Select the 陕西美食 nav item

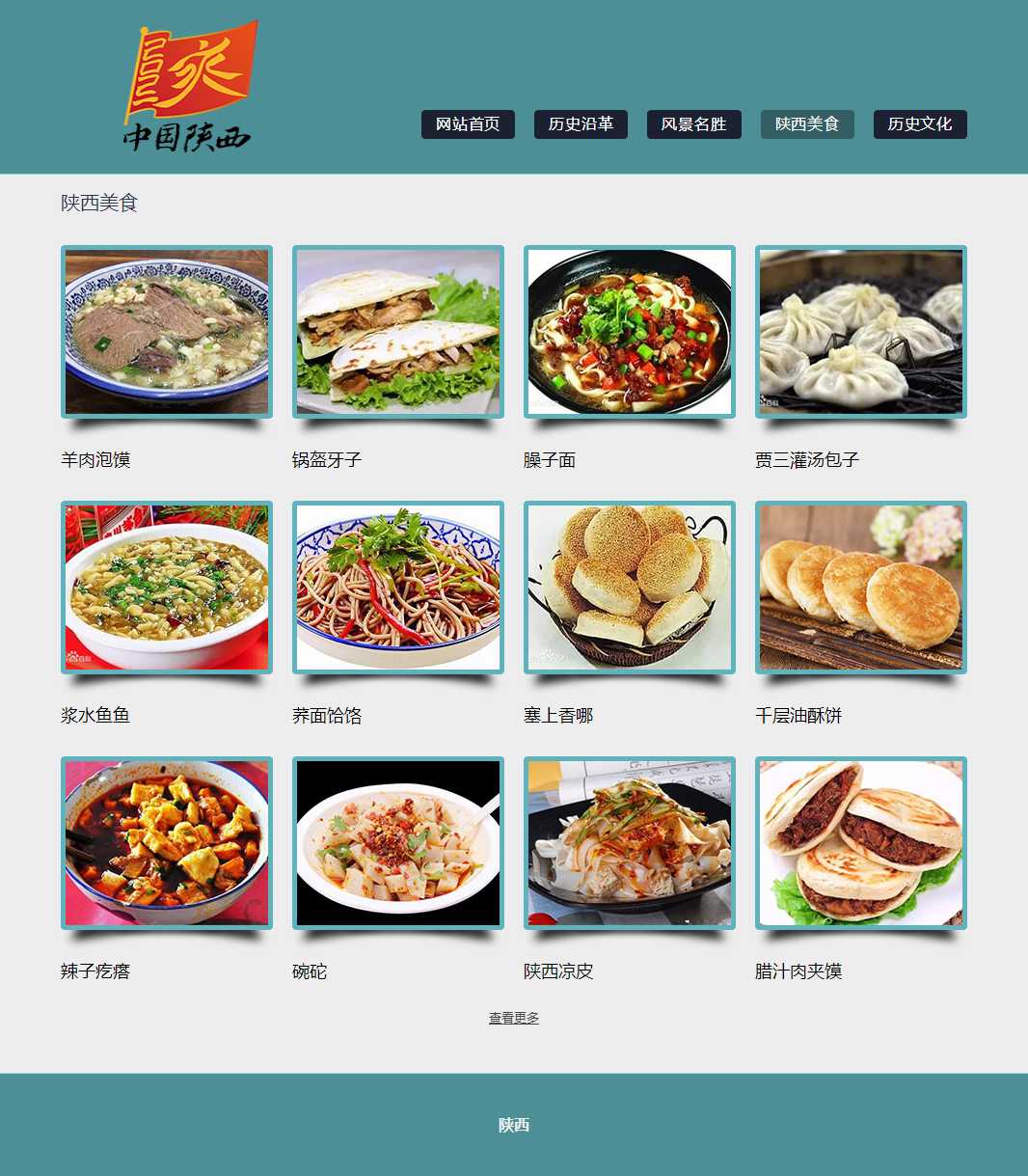(807, 124)
